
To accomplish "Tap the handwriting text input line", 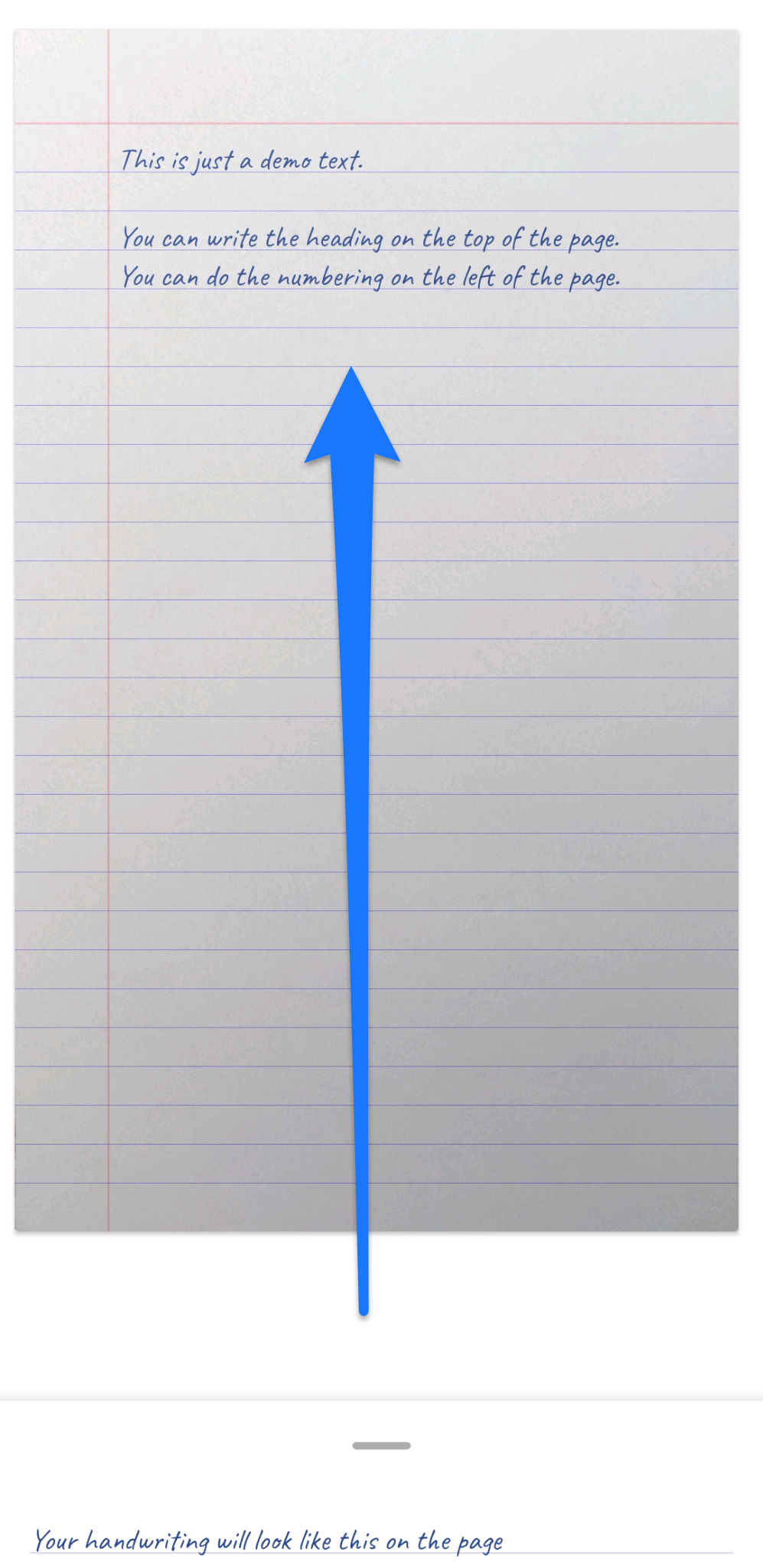I will 380,1539.
